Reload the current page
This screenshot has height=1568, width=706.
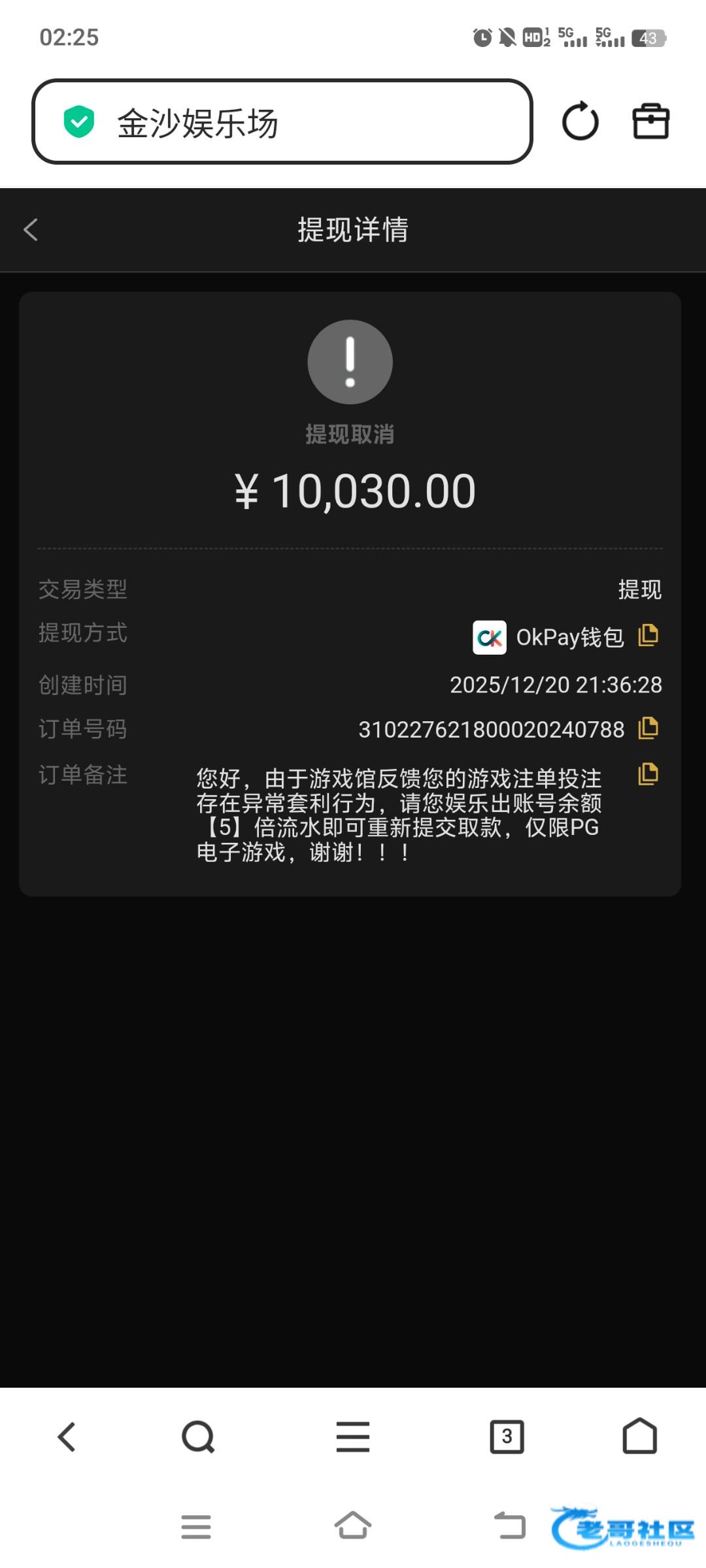pyautogui.click(x=580, y=122)
